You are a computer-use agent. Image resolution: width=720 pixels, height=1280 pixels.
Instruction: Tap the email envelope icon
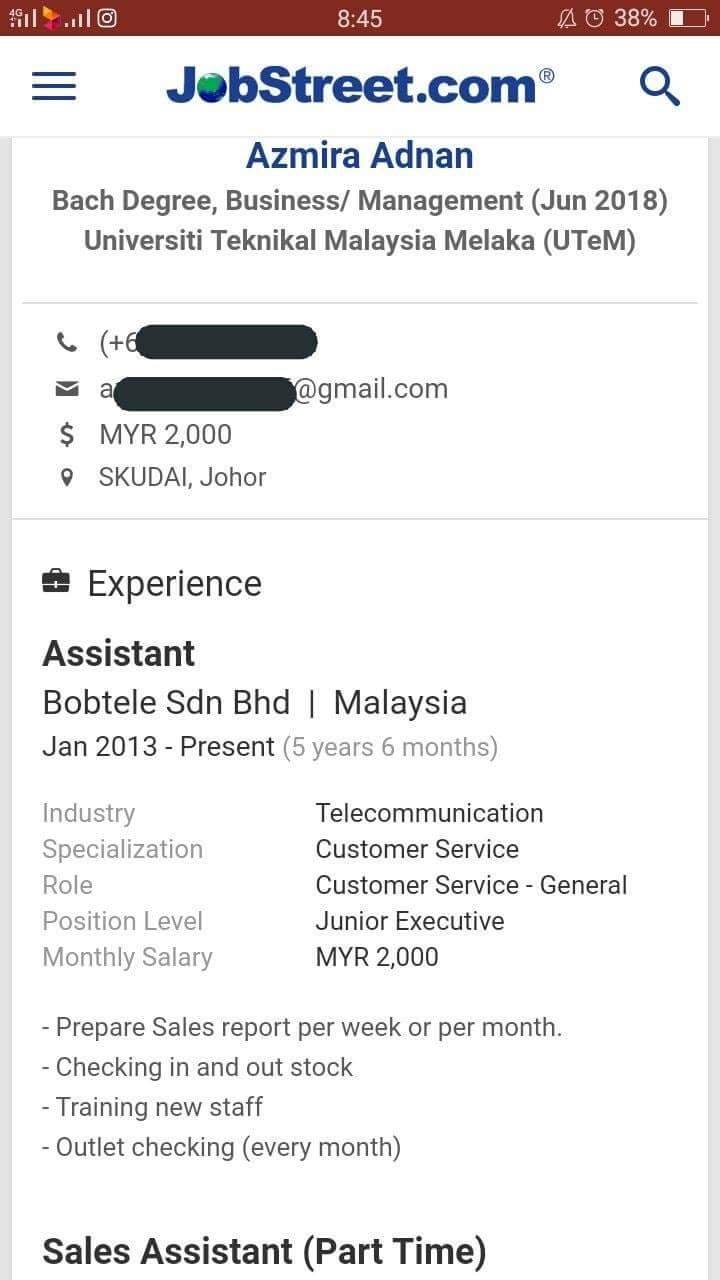(x=66, y=388)
